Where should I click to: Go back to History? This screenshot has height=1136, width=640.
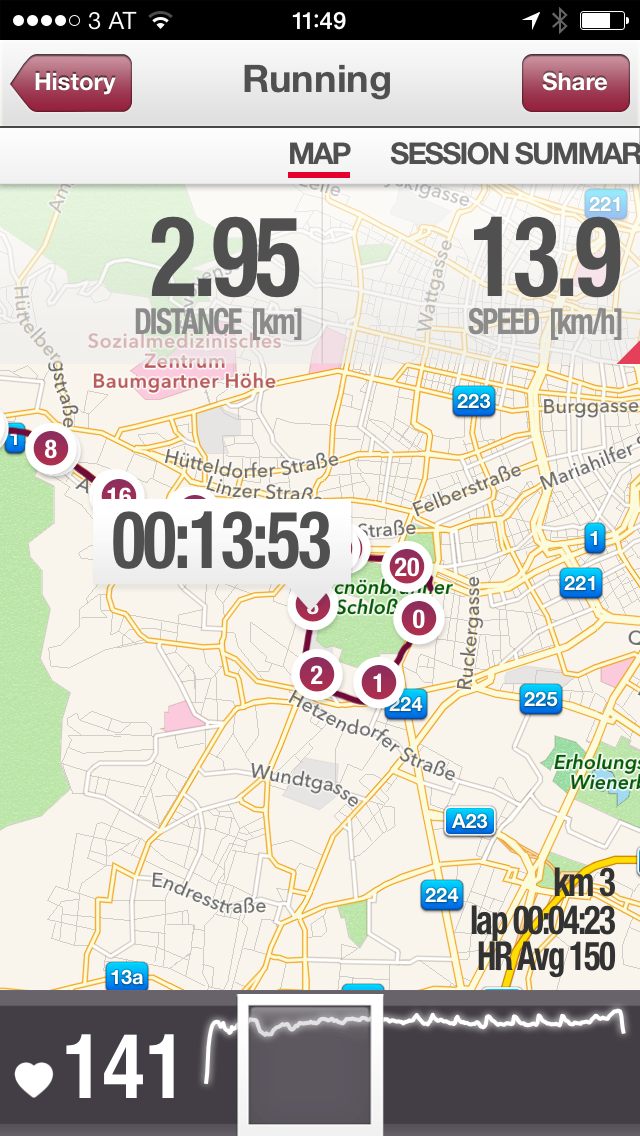point(72,82)
